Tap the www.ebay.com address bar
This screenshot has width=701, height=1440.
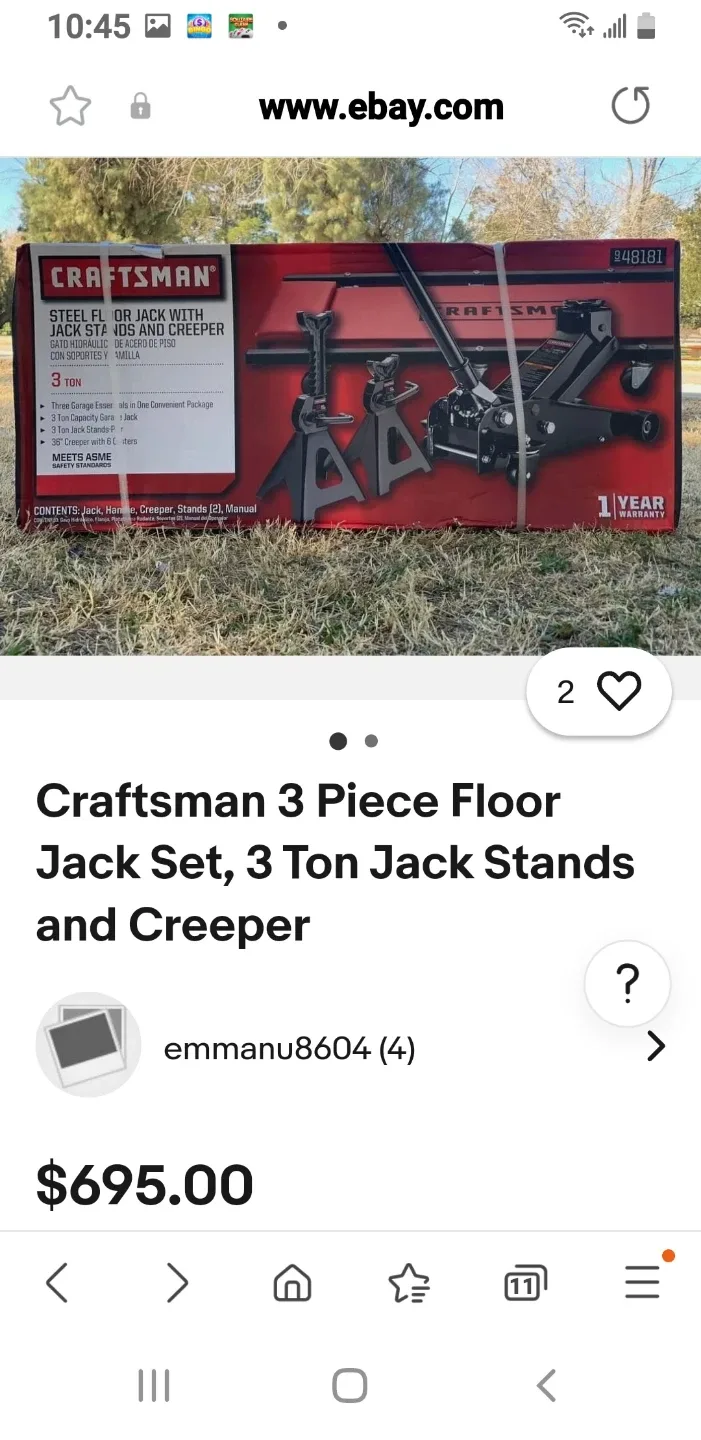coord(381,107)
